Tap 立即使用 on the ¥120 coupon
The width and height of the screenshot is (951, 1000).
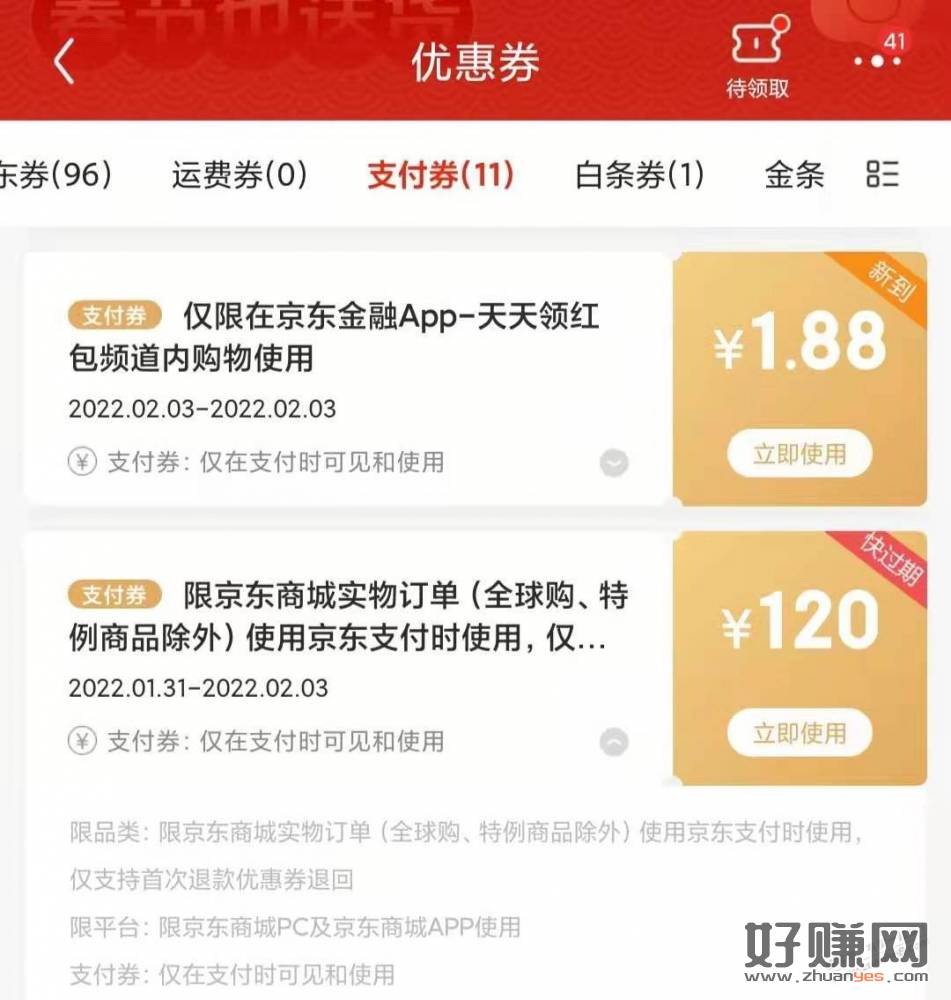799,733
